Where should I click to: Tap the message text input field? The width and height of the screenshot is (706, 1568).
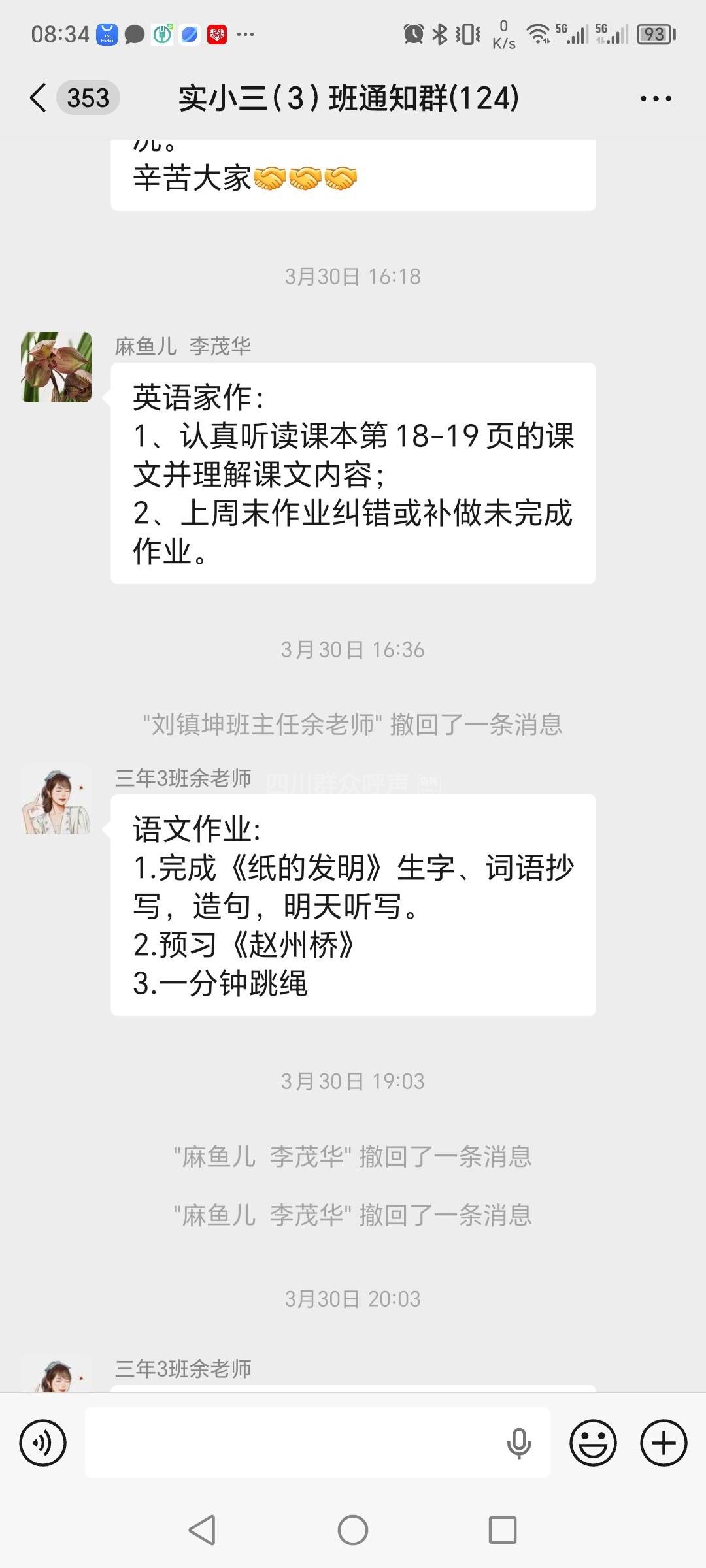294,1443
